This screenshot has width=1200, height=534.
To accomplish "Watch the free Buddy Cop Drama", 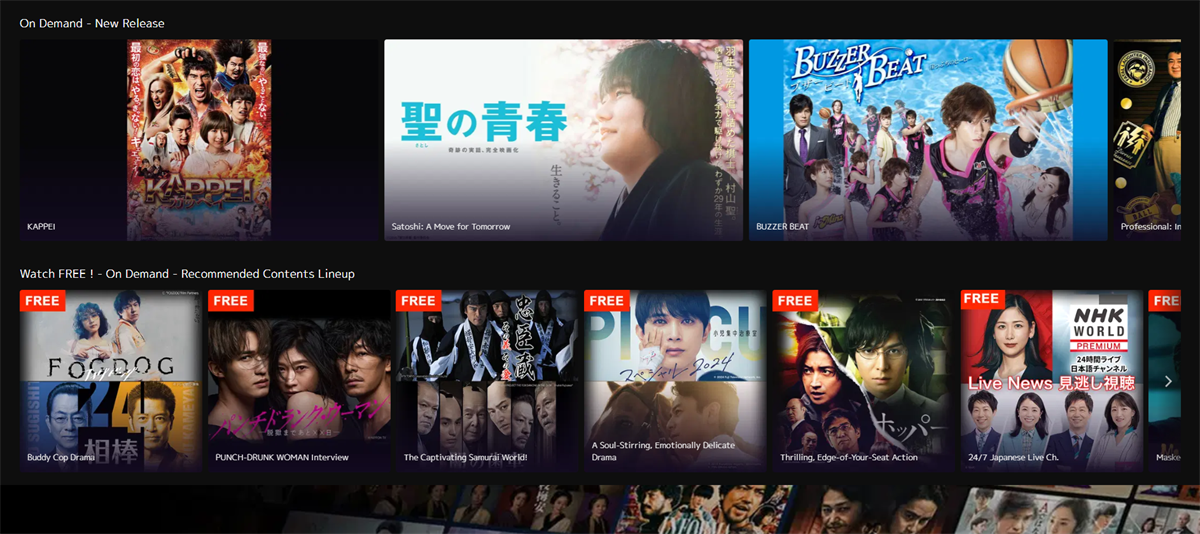I will tap(110, 380).
